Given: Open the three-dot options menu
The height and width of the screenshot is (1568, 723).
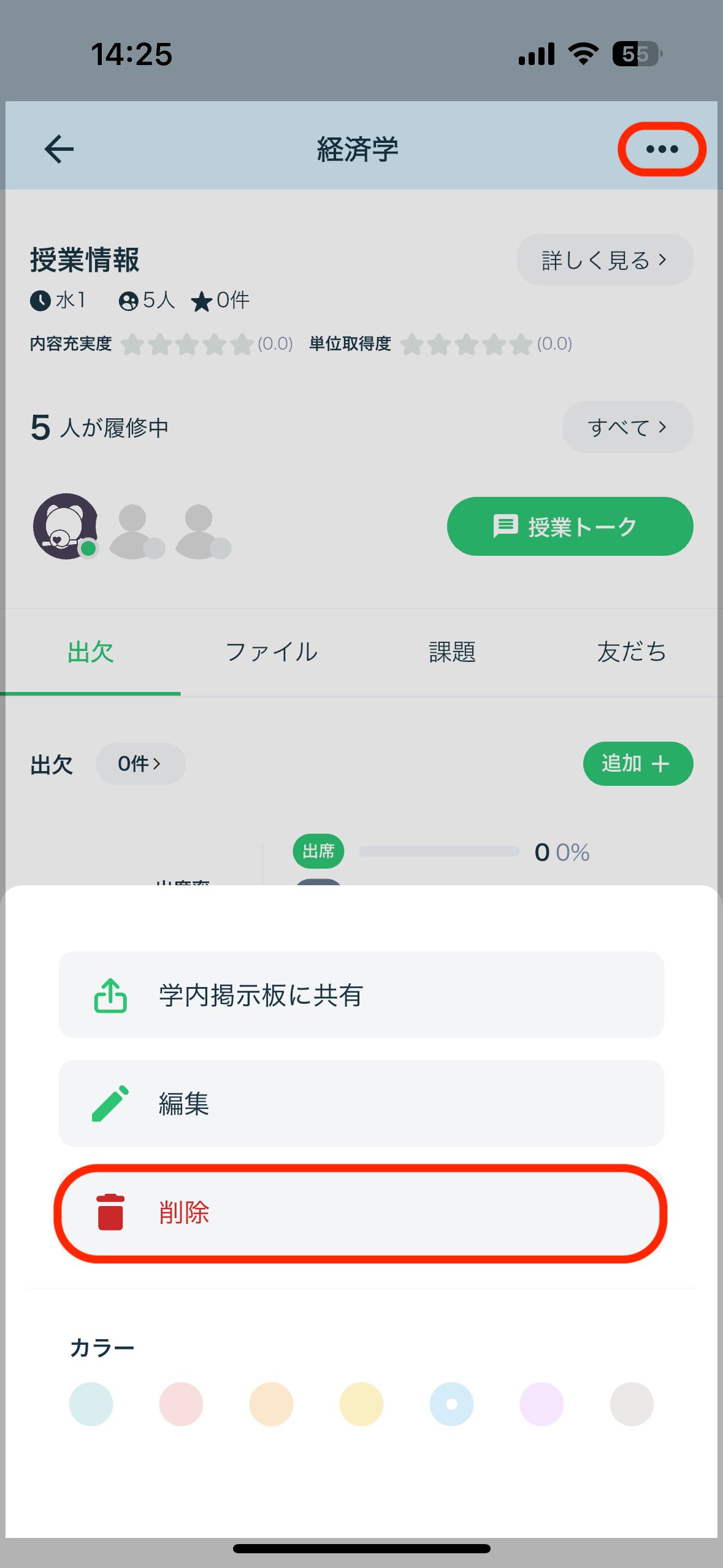Looking at the screenshot, I should [x=662, y=148].
